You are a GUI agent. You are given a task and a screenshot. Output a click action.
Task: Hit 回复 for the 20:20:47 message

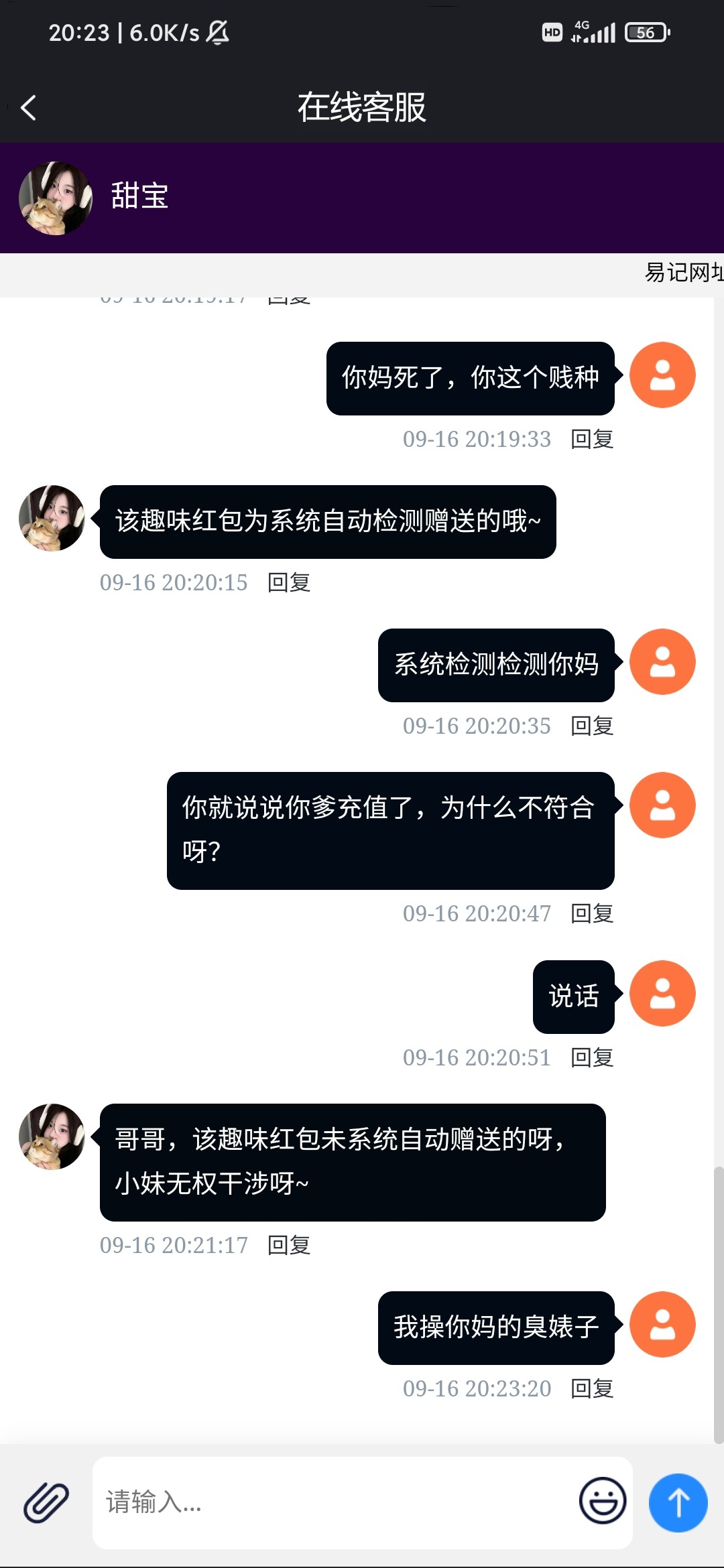[x=592, y=913]
